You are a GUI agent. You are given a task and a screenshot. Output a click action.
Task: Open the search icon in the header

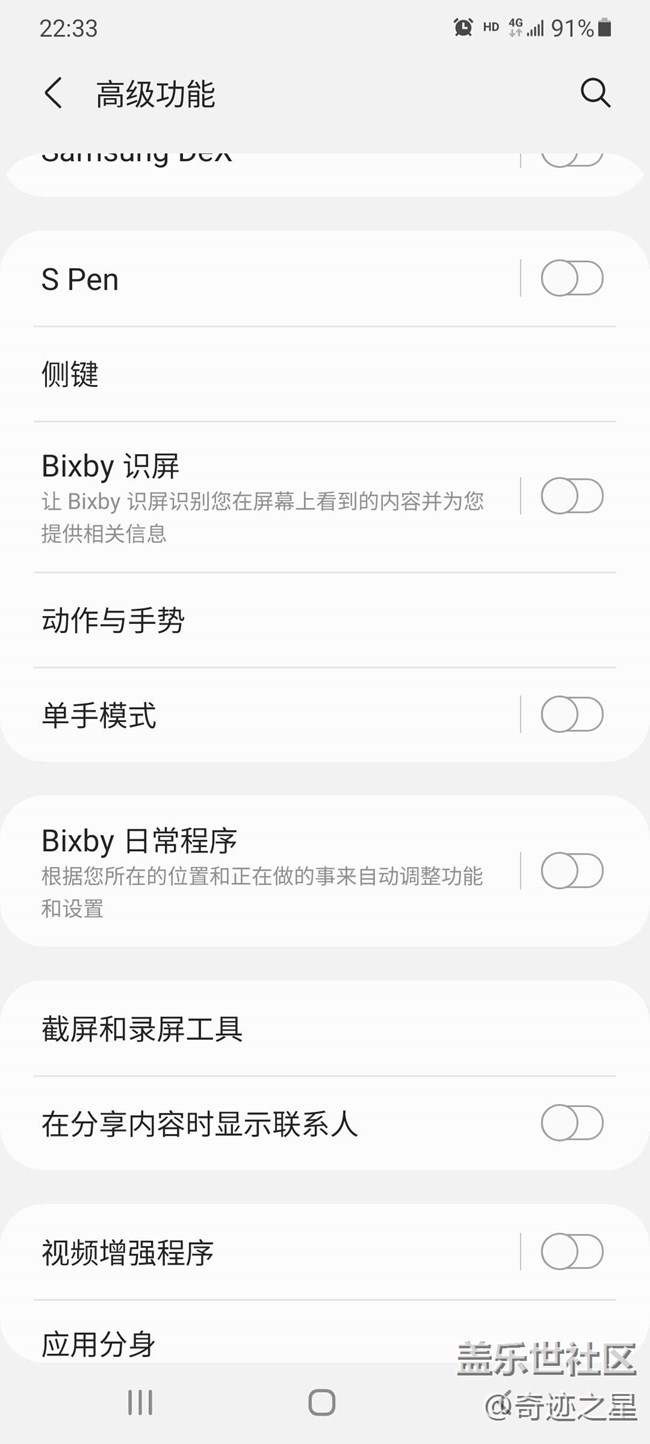(595, 93)
